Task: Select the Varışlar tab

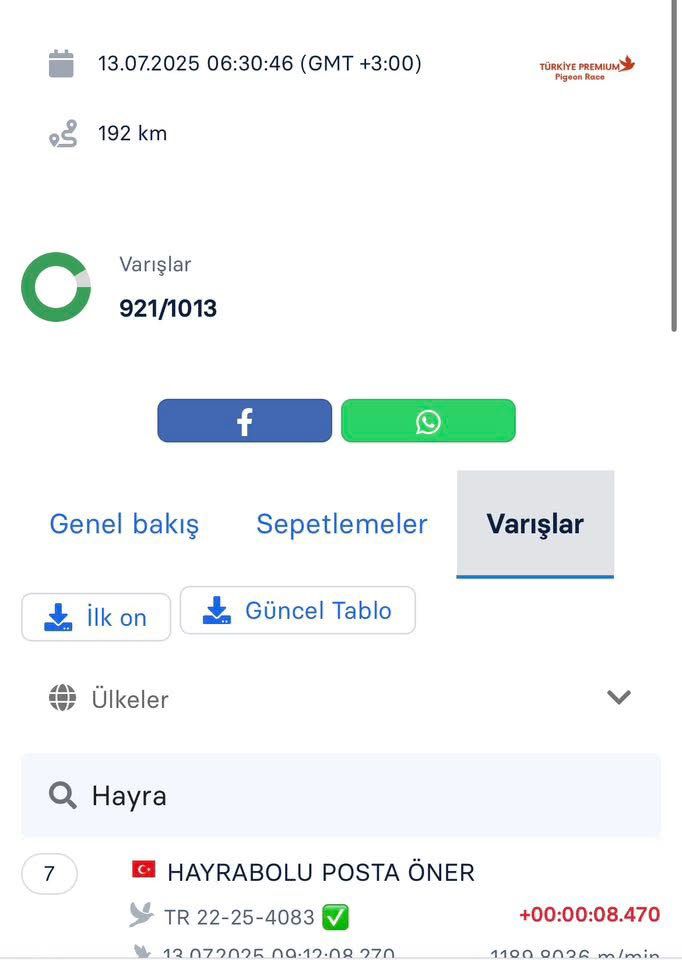Action: tap(535, 524)
